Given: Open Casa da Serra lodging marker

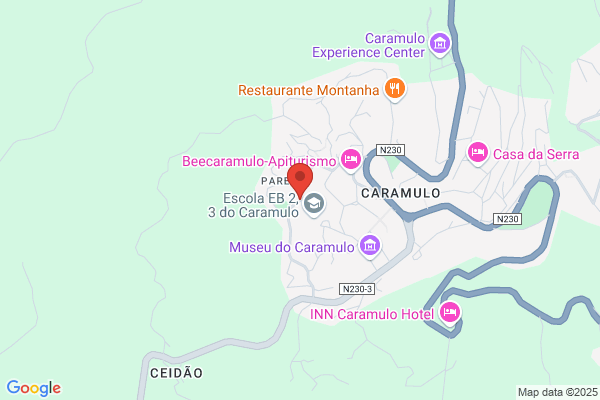Looking at the screenshot, I should (478, 152).
